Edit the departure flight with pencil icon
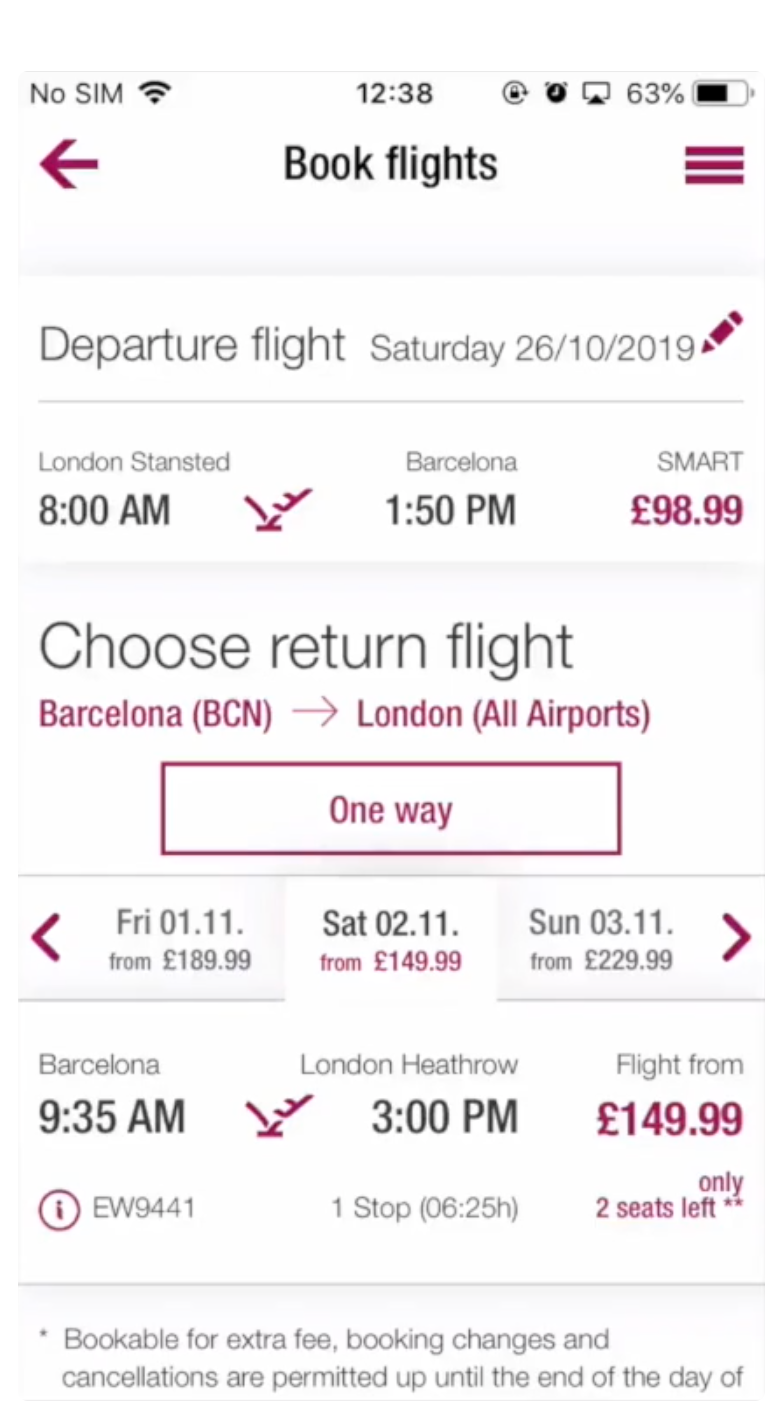This screenshot has height=1422, width=782. tap(722, 334)
